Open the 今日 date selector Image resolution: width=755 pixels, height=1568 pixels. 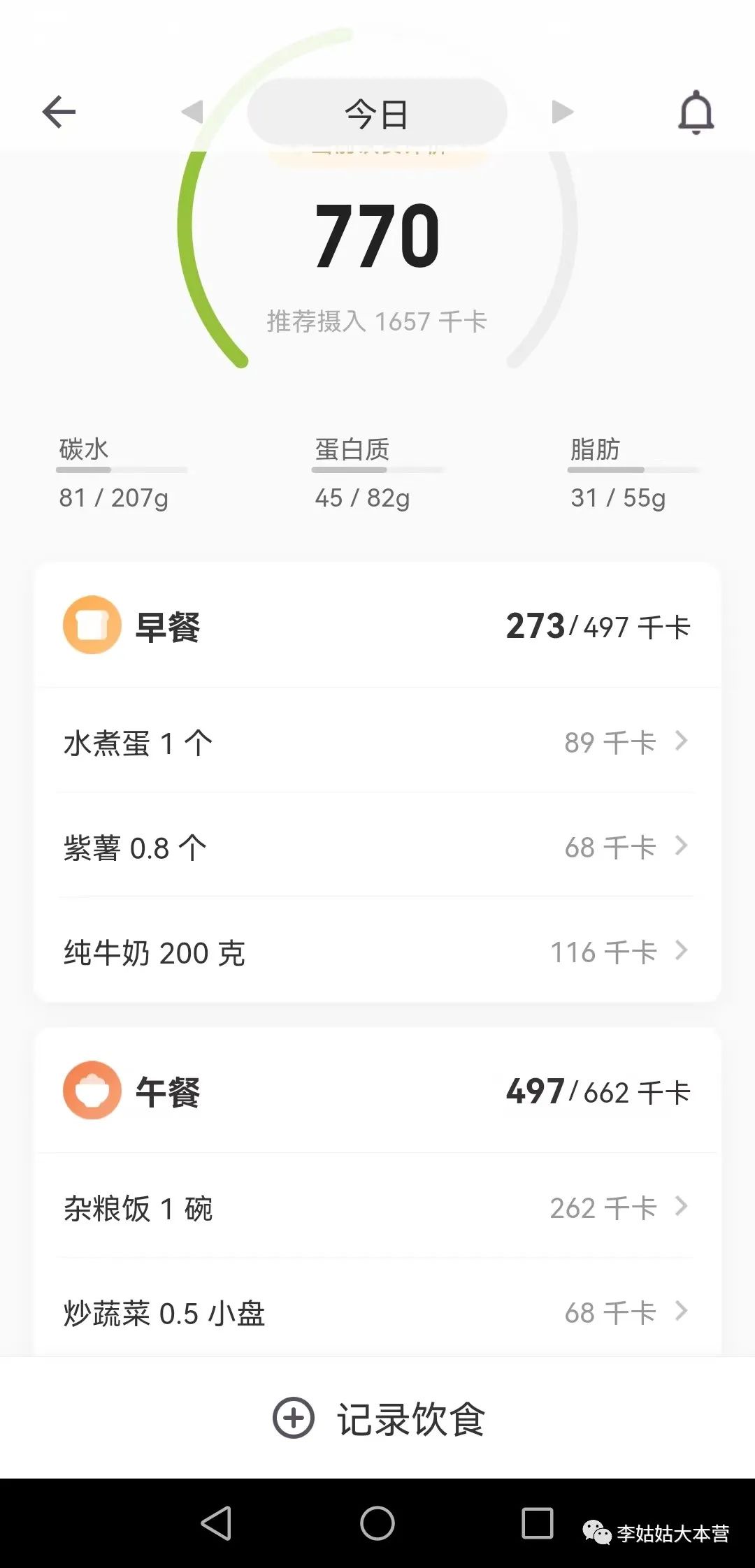click(377, 113)
